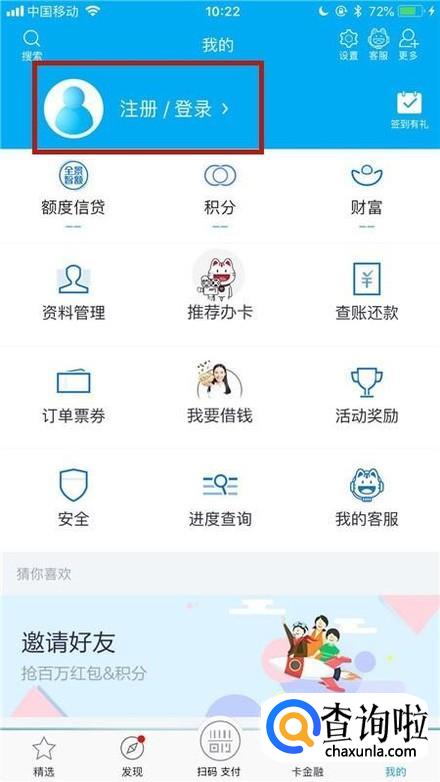This screenshot has height=782, width=440.
Task: Open 我的客服
Action: [367, 498]
